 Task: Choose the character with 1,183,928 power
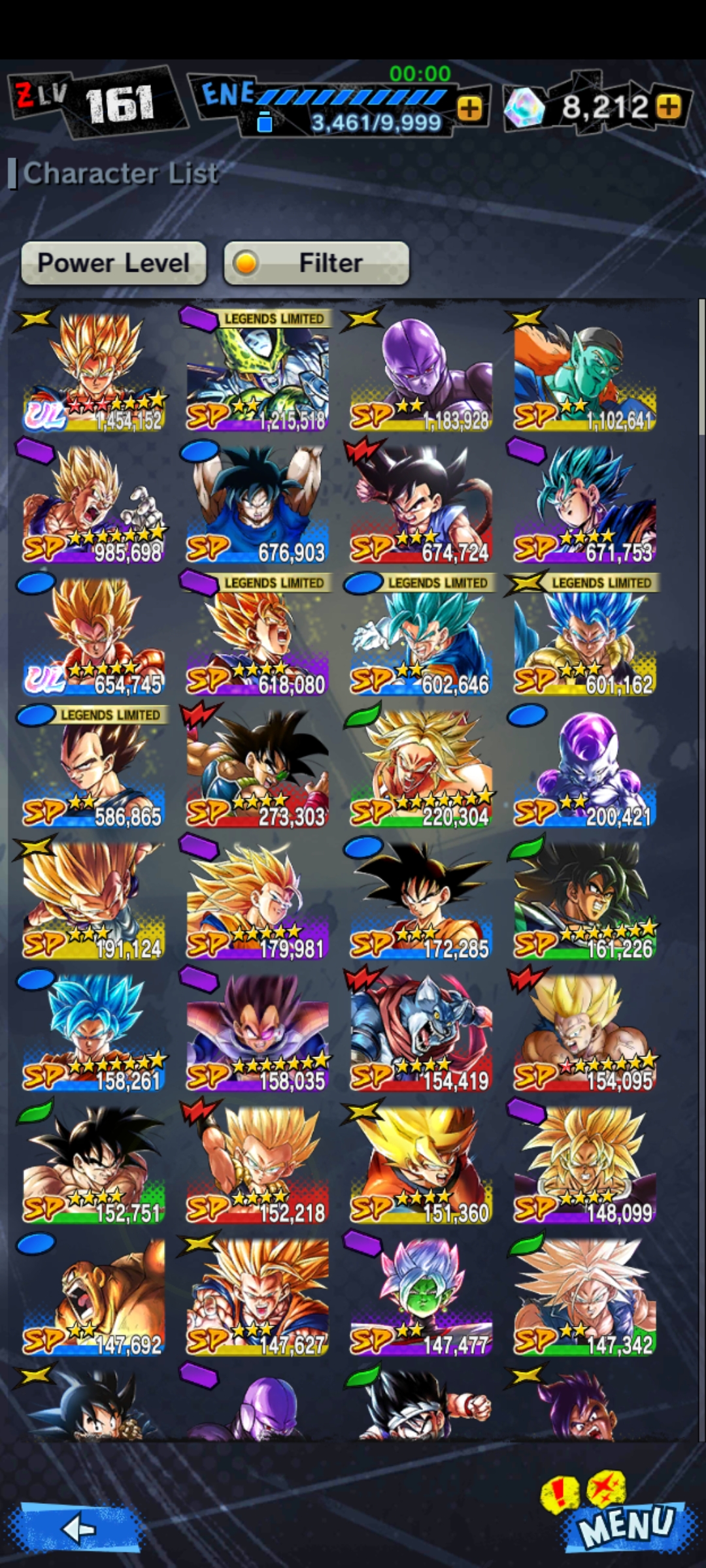421,370
